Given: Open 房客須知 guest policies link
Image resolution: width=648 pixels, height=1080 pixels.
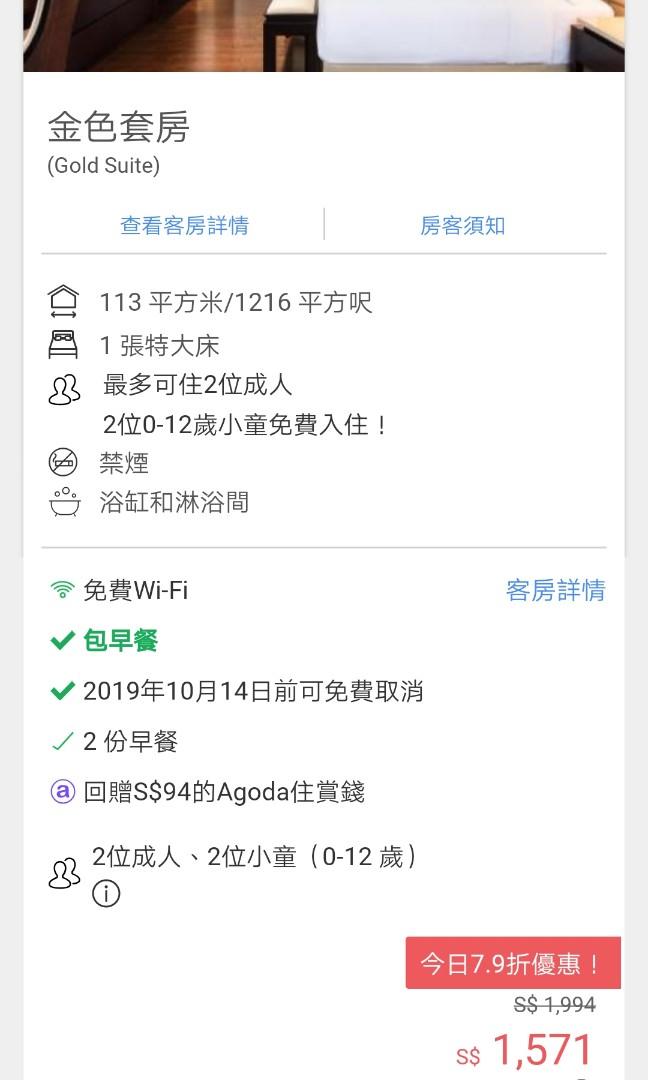Looking at the screenshot, I should click(462, 225).
